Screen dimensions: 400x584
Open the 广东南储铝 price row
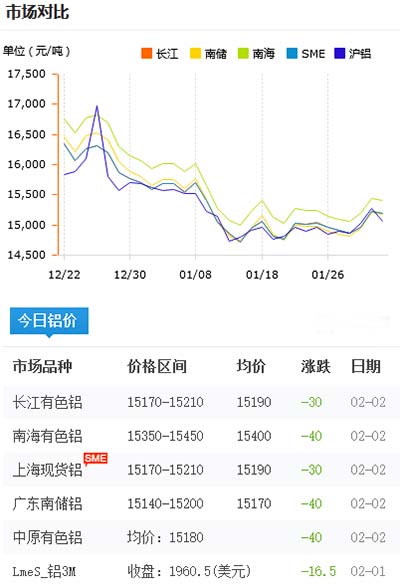(x=200, y=504)
